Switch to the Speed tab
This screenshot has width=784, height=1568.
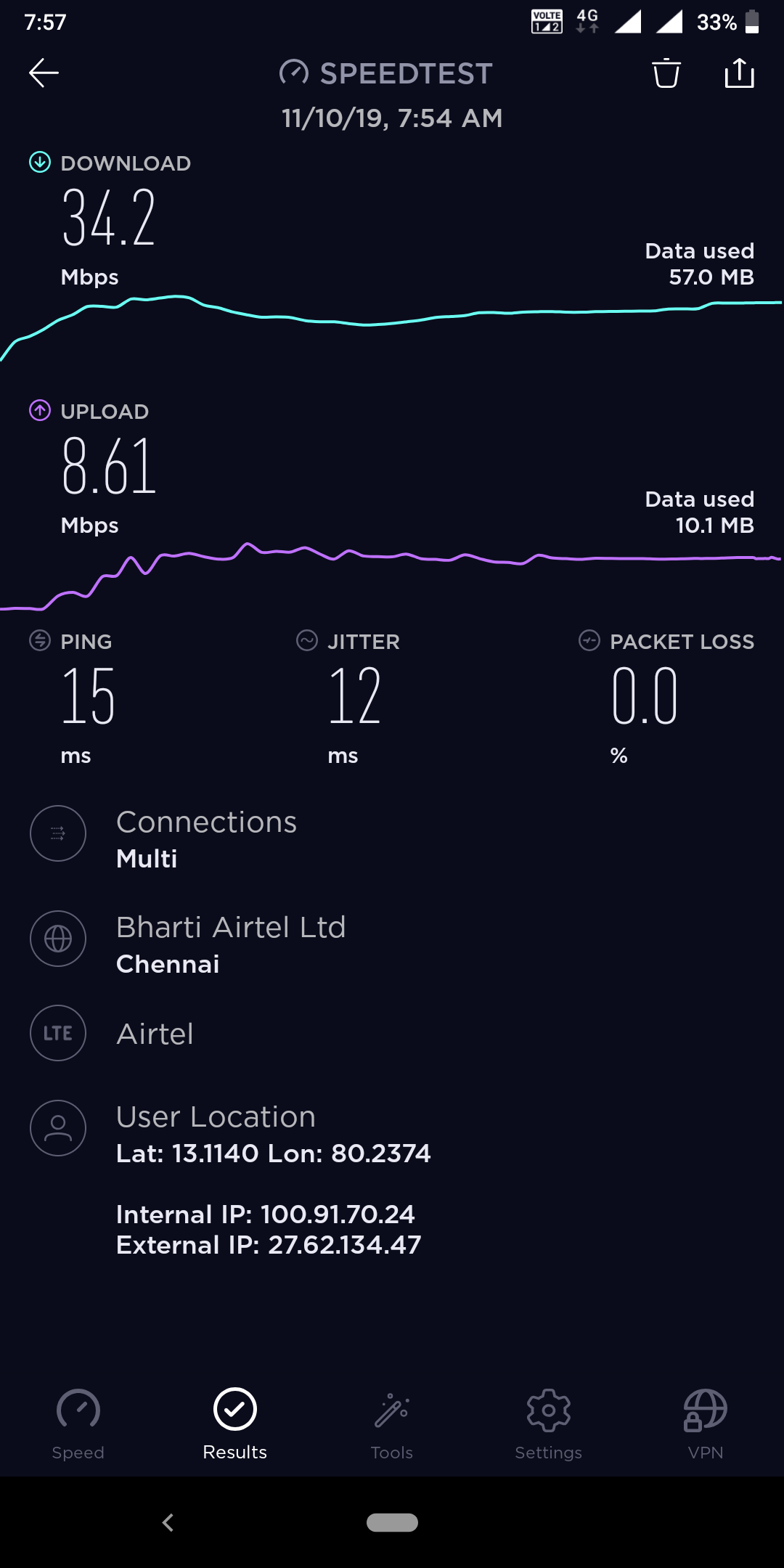[x=78, y=1424]
